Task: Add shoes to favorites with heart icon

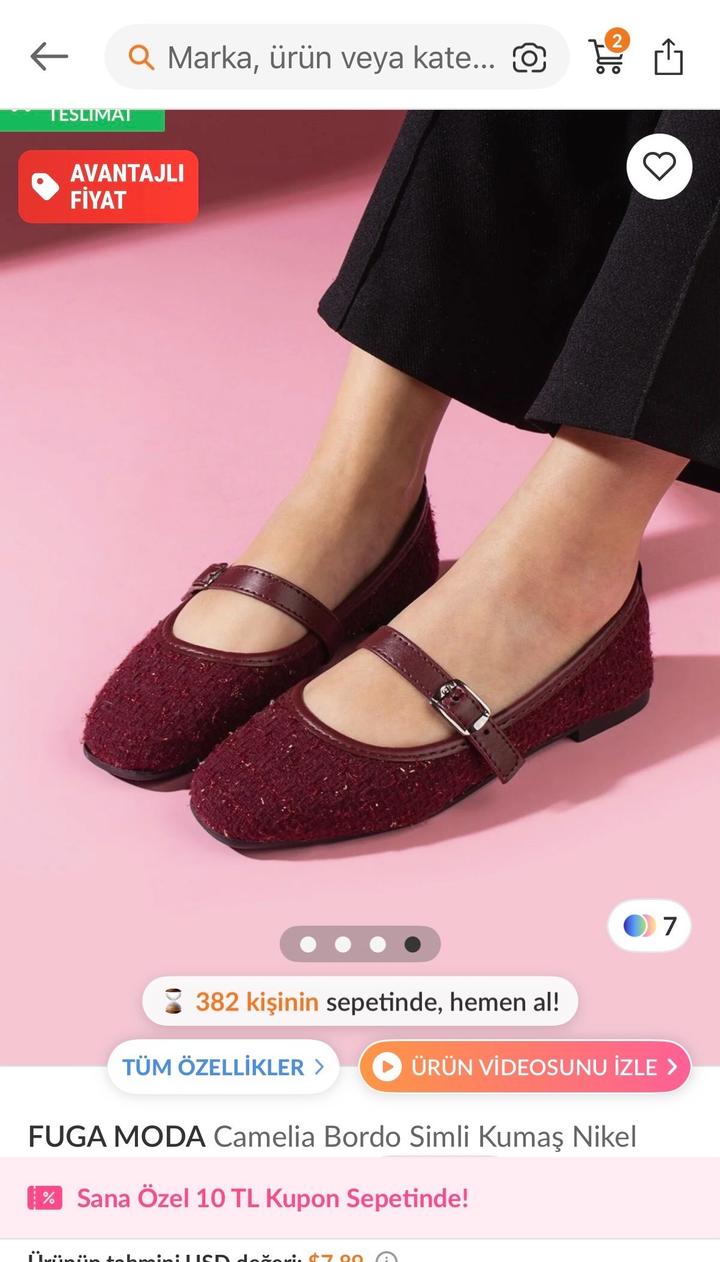Action: tap(659, 166)
